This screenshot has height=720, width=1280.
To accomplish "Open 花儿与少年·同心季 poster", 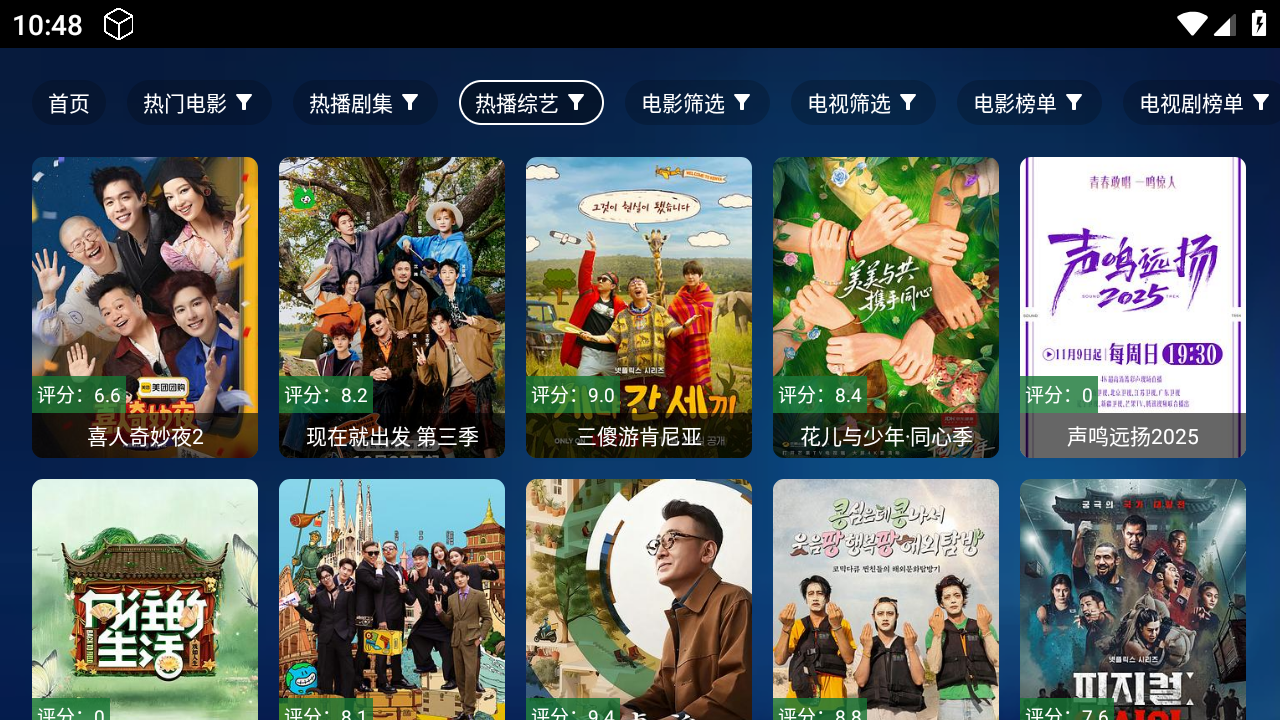I will point(886,307).
